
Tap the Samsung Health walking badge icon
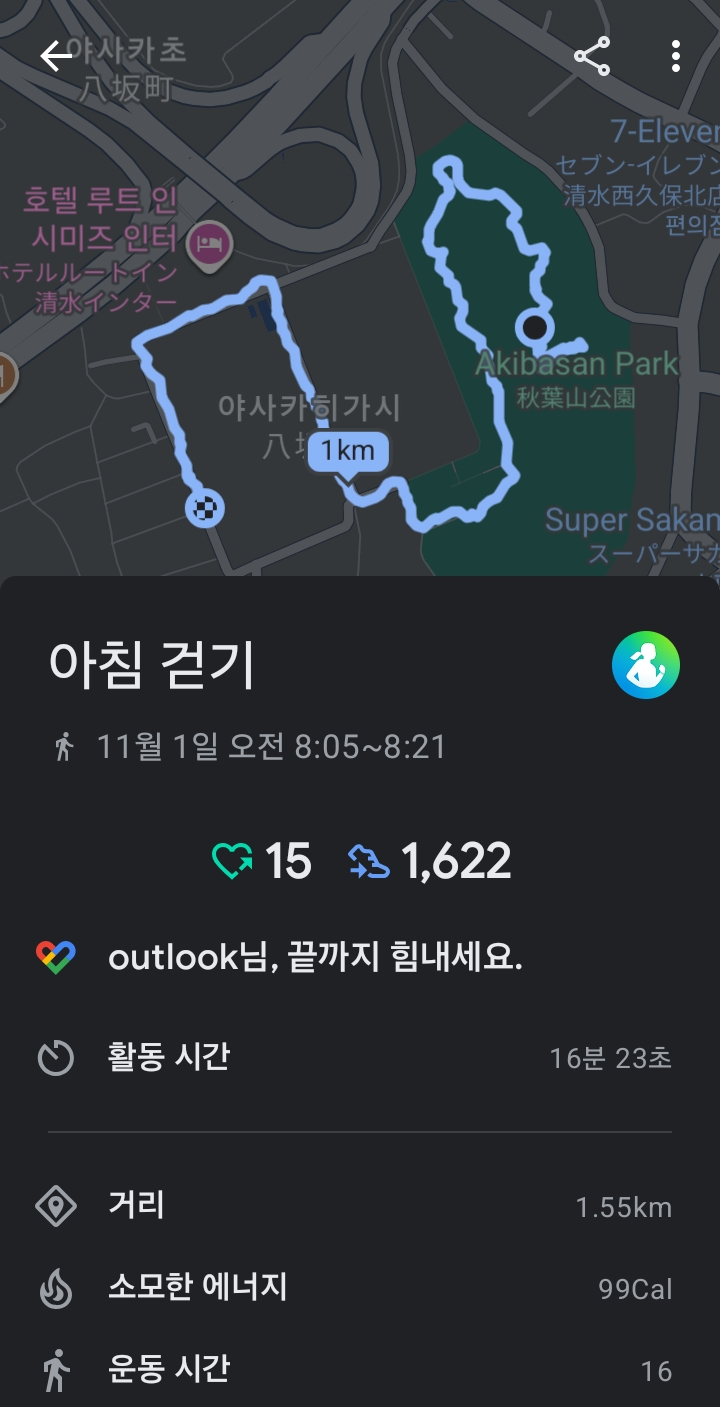645,665
